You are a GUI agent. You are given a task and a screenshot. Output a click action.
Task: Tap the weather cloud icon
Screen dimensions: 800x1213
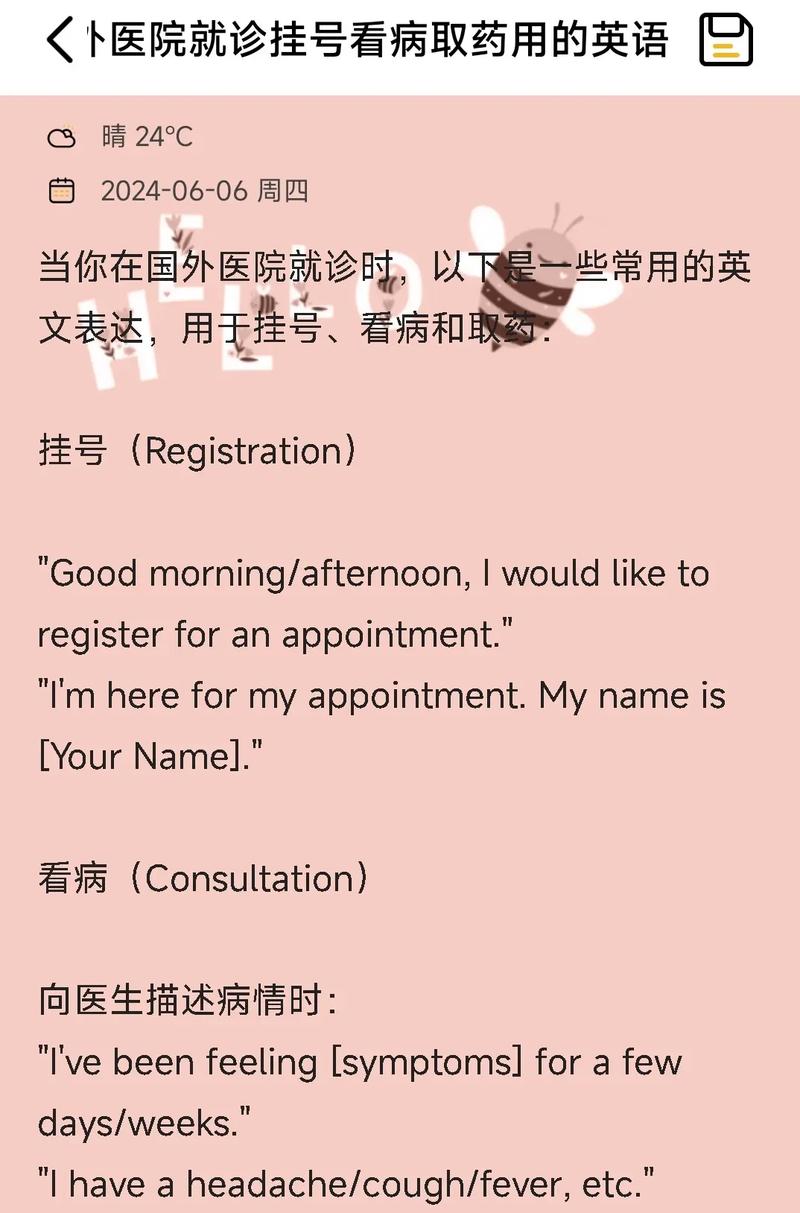[62, 139]
